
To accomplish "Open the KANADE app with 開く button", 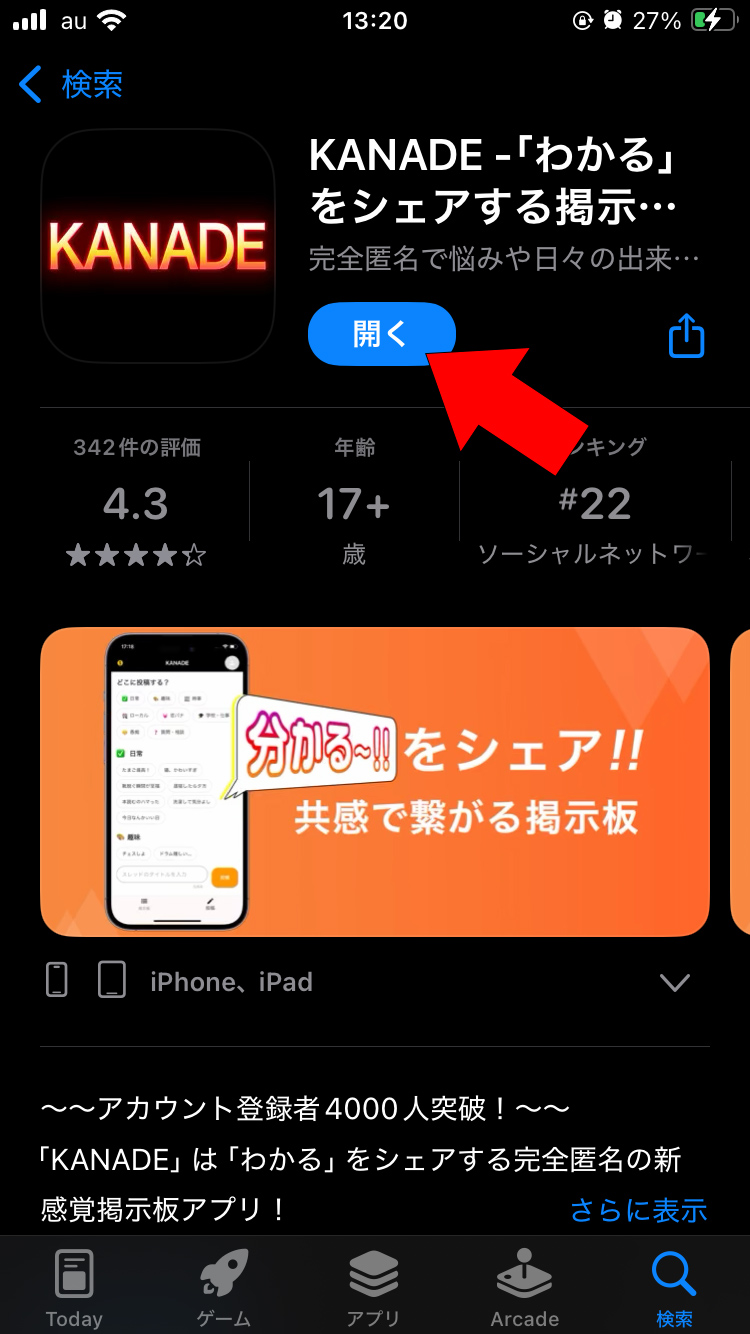I will point(382,334).
